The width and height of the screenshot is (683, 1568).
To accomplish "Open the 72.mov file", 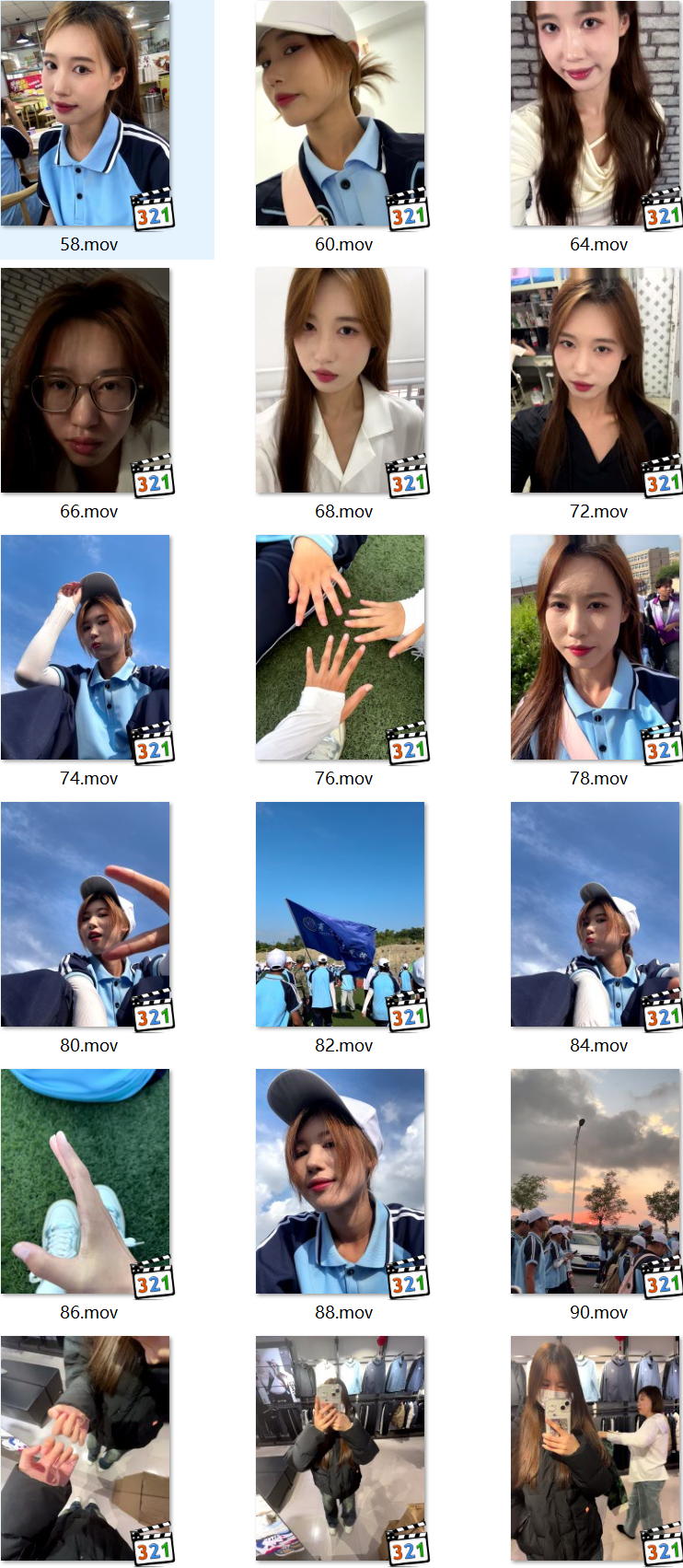I will (595, 380).
